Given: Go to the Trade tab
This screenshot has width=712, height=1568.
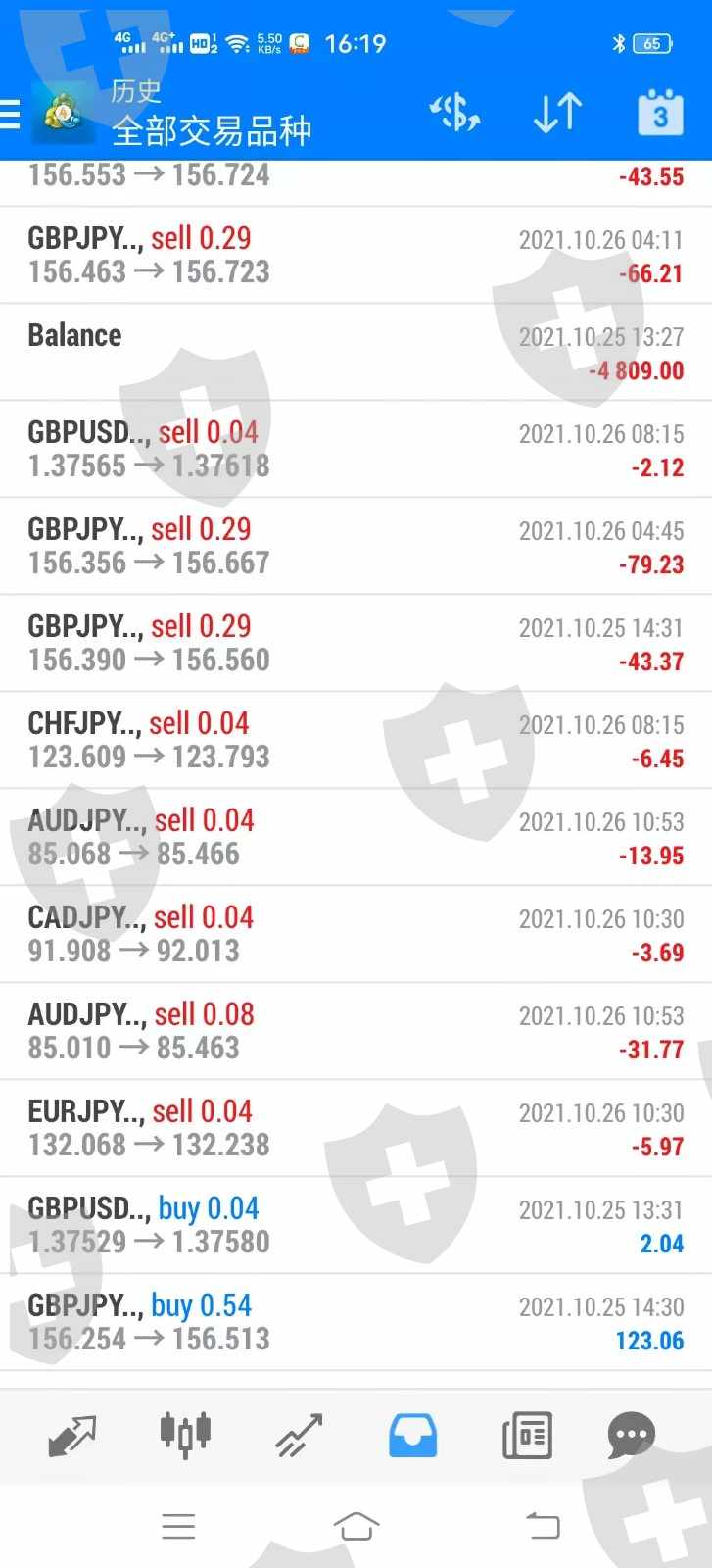Looking at the screenshot, I should (298, 1436).
